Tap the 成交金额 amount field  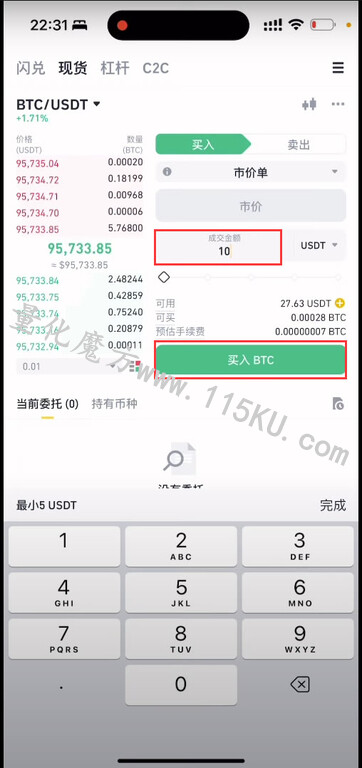pos(218,247)
